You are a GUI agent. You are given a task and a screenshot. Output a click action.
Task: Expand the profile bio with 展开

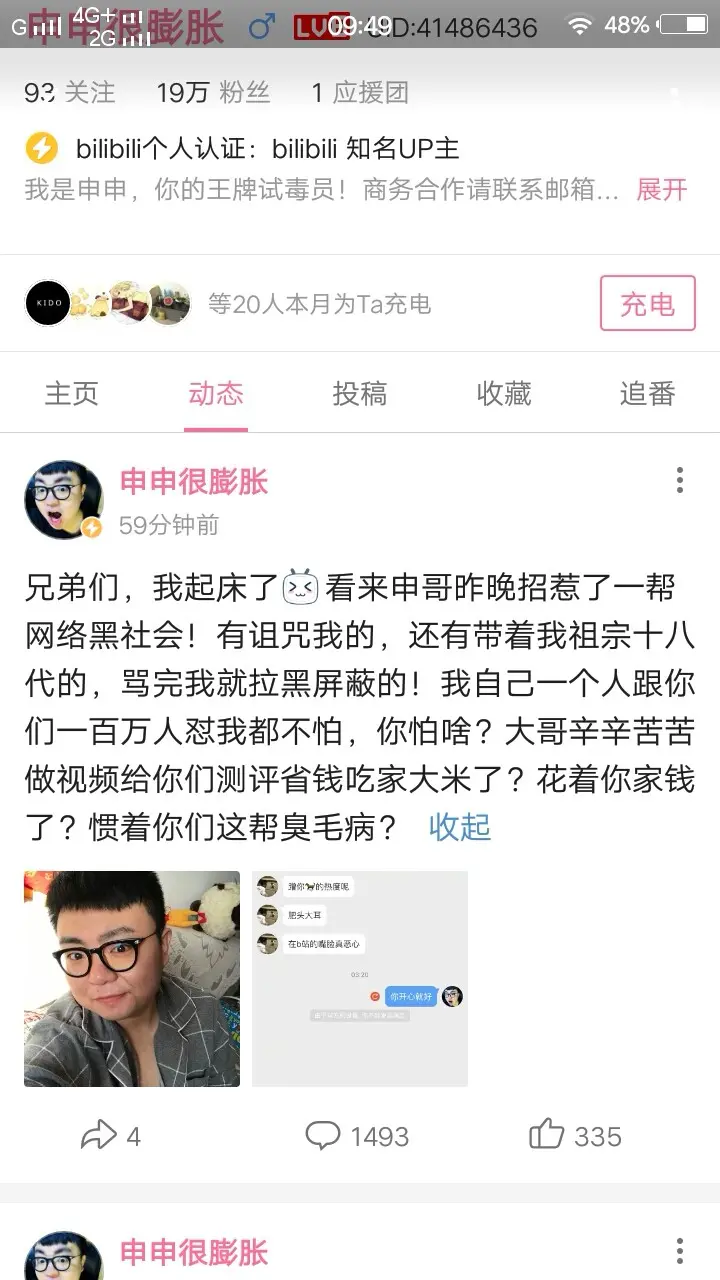[x=662, y=189]
